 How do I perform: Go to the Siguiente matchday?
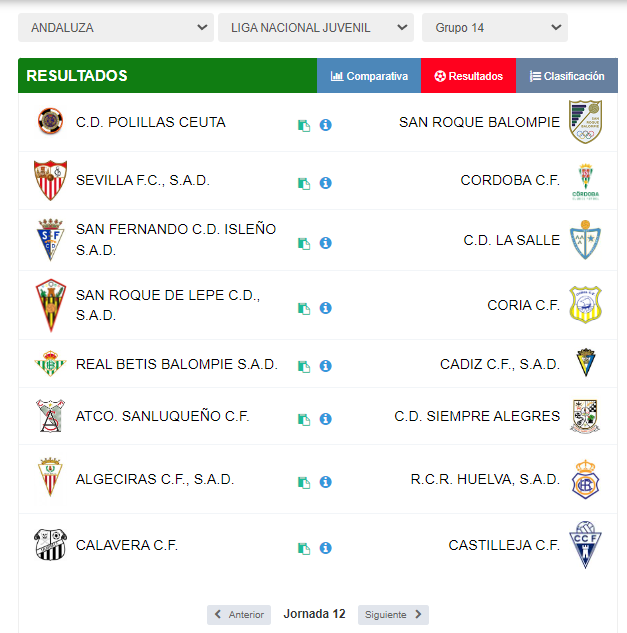pyautogui.click(x=393, y=615)
